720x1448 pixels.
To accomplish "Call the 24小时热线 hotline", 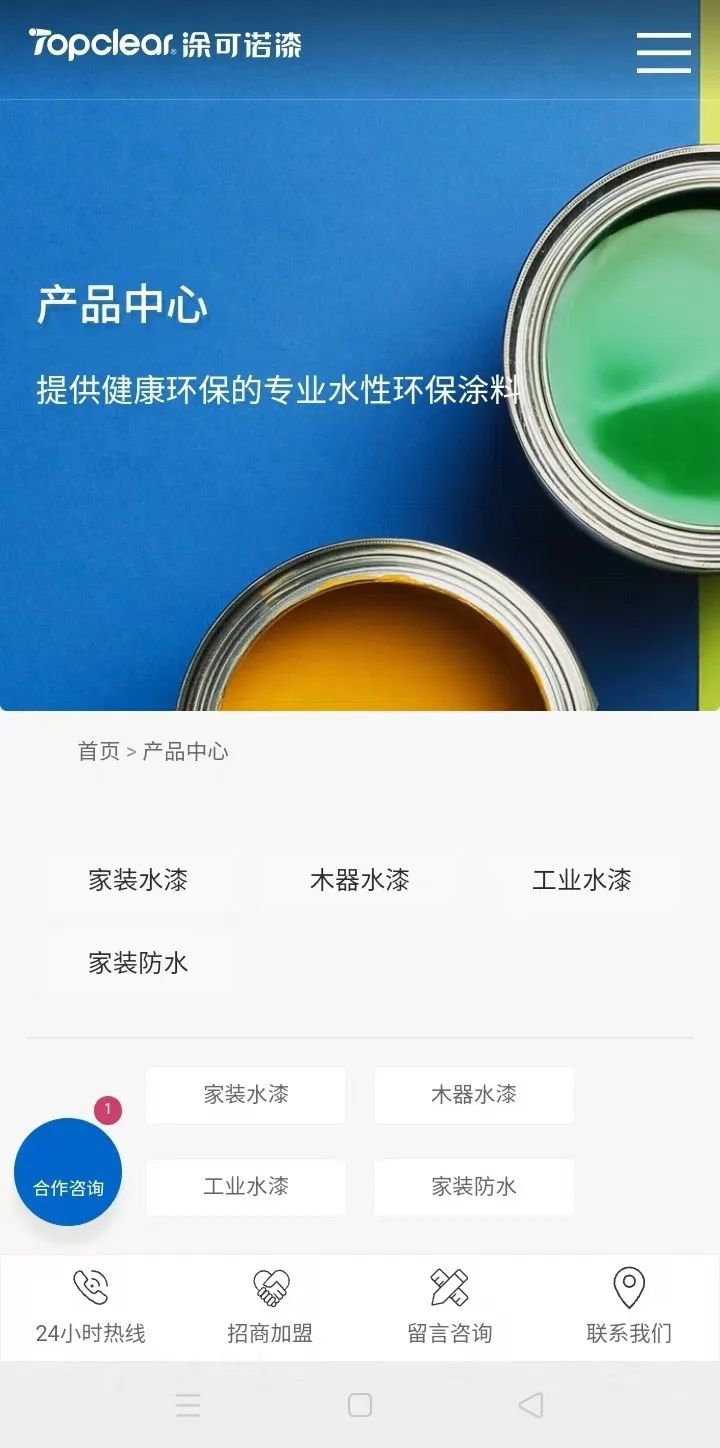I will (x=90, y=1307).
